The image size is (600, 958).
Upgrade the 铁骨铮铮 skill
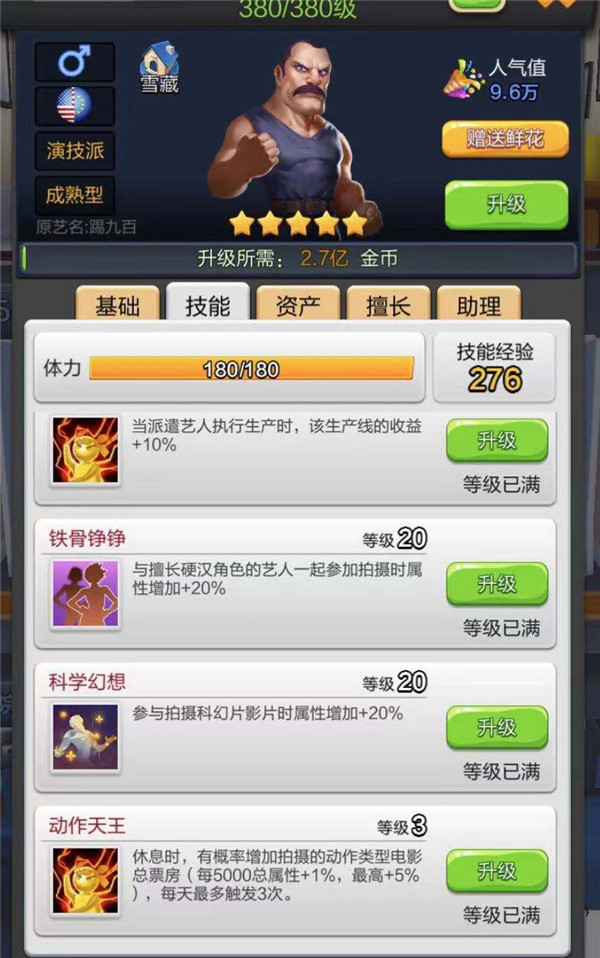coord(497,584)
